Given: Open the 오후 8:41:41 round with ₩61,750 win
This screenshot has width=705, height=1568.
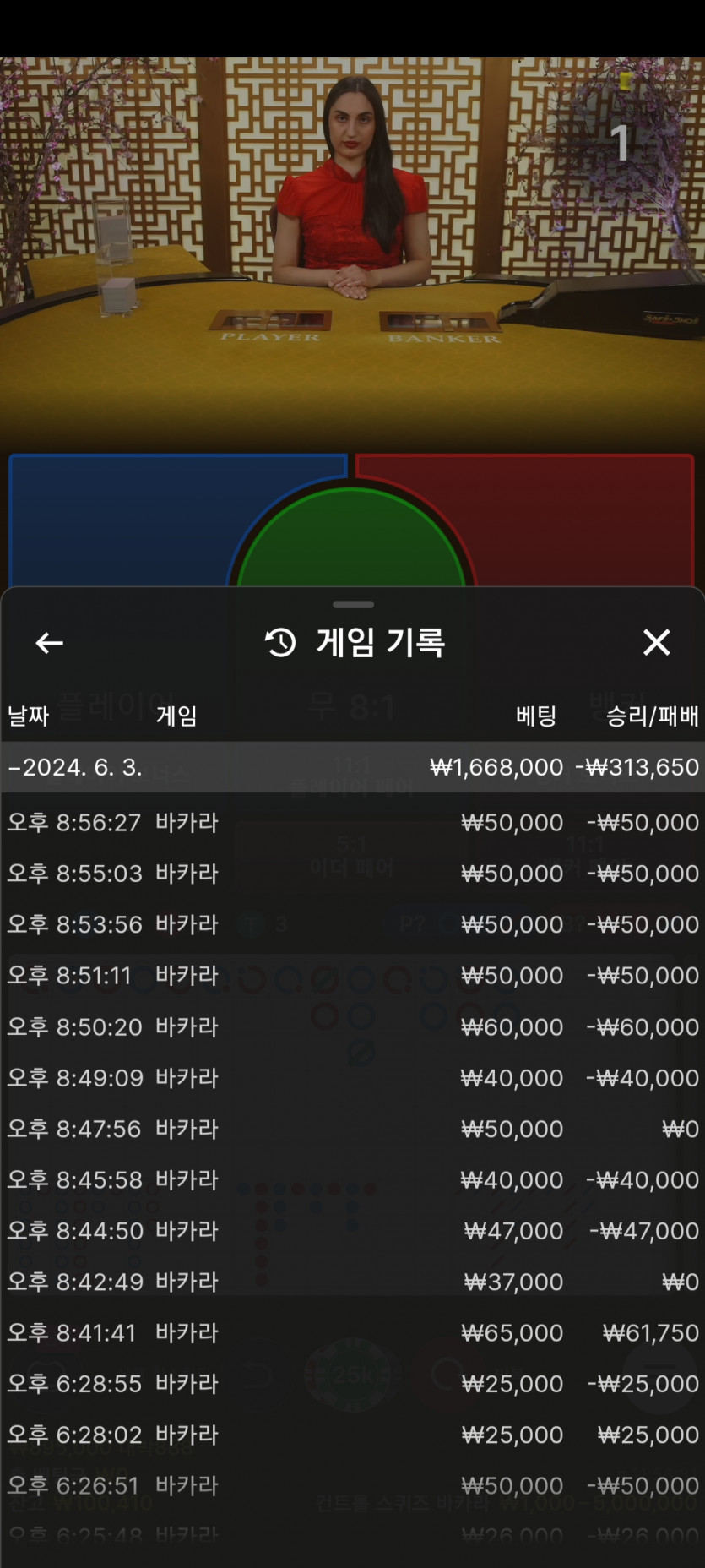Looking at the screenshot, I should tap(352, 1333).
